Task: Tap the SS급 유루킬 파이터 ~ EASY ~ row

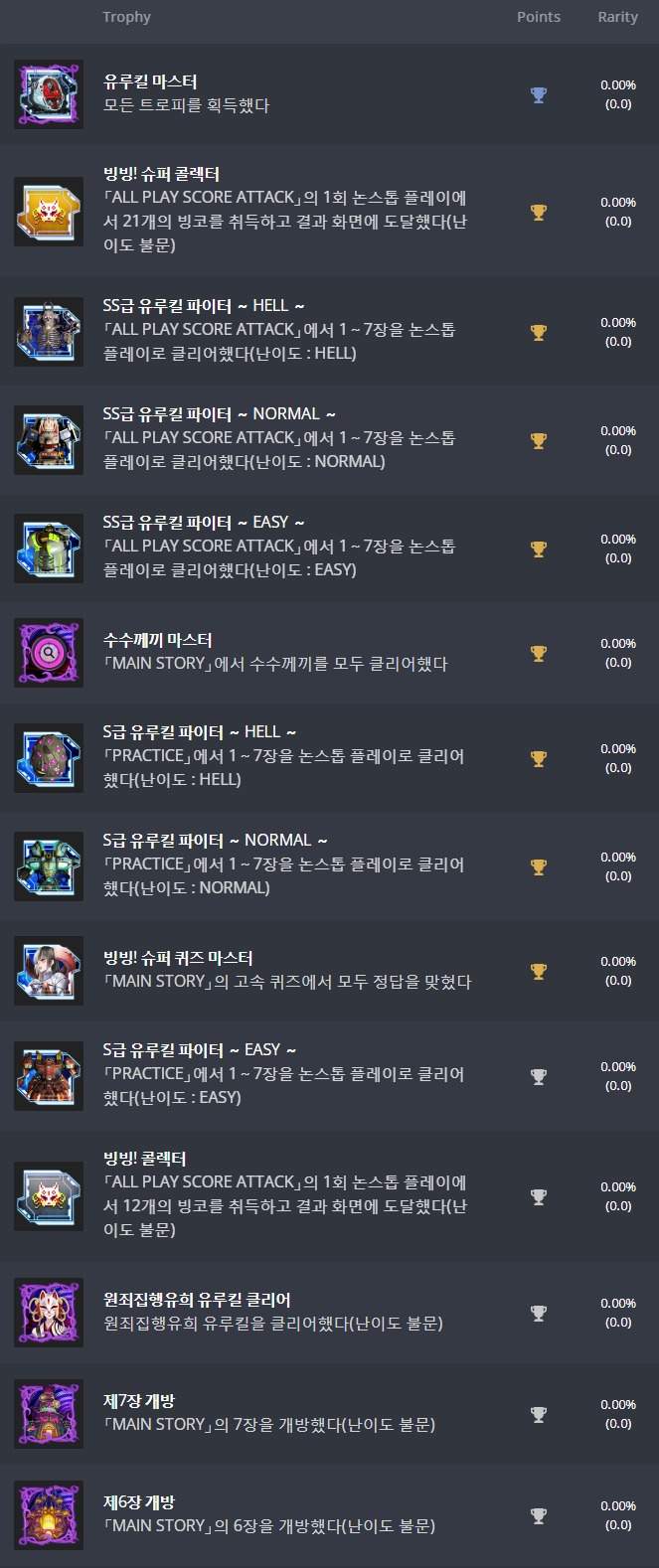Action: coord(203,523)
